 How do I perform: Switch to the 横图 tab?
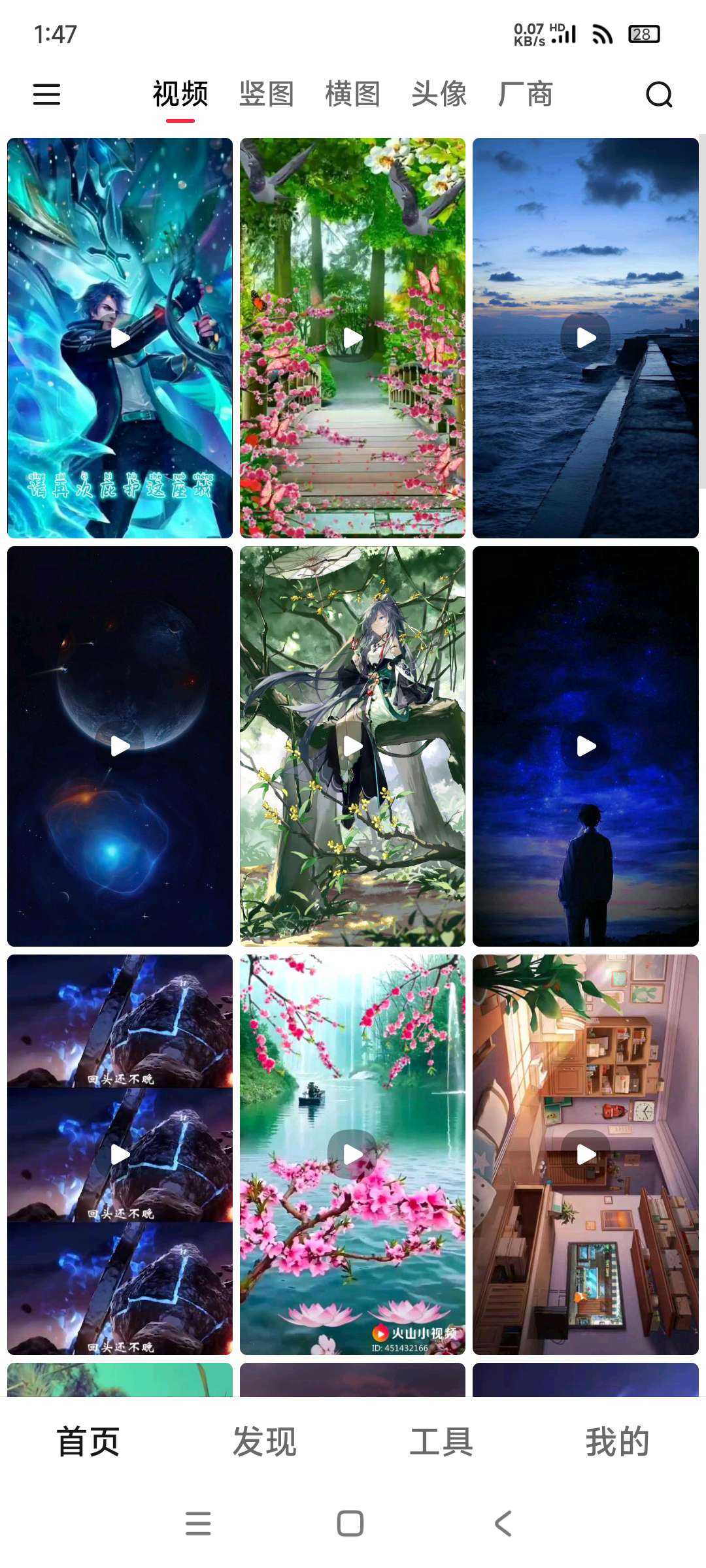click(x=352, y=94)
